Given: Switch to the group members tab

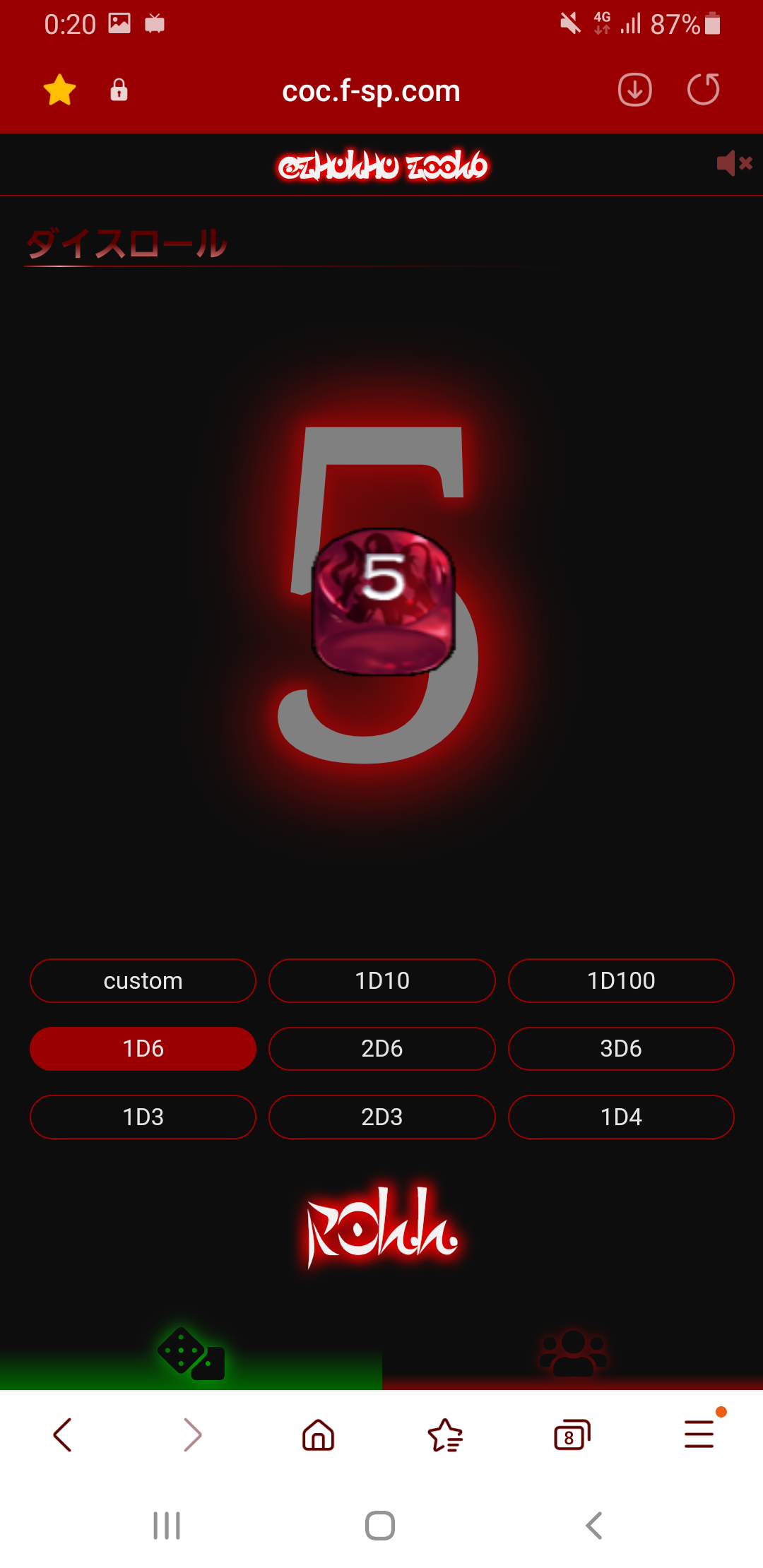Looking at the screenshot, I should pyautogui.click(x=572, y=1355).
